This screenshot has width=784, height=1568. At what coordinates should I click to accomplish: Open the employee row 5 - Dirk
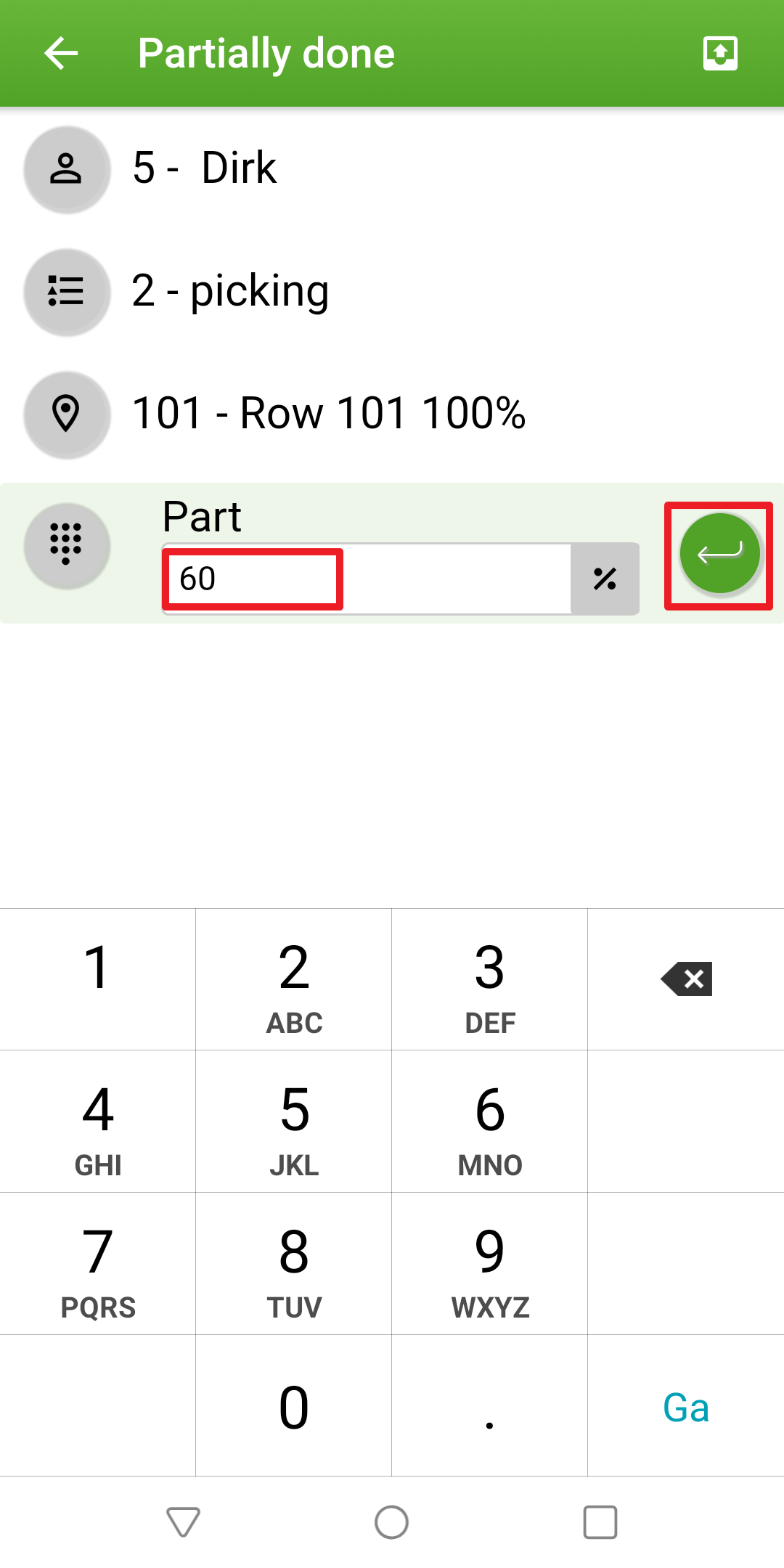[x=392, y=168]
